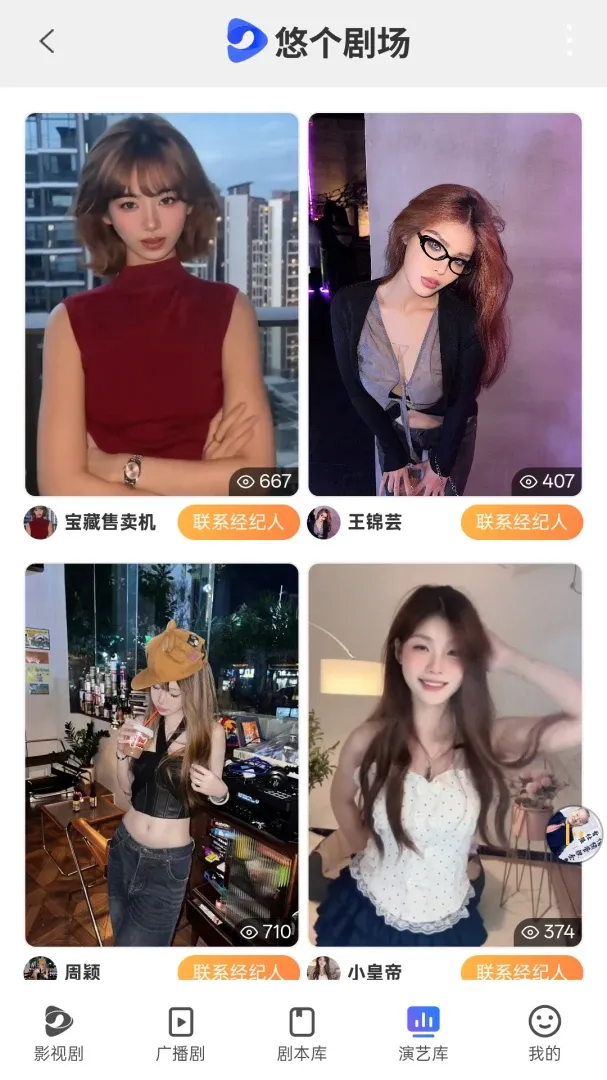Open 小皇帝's photo card
The image size is (607, 1080).
445,755
